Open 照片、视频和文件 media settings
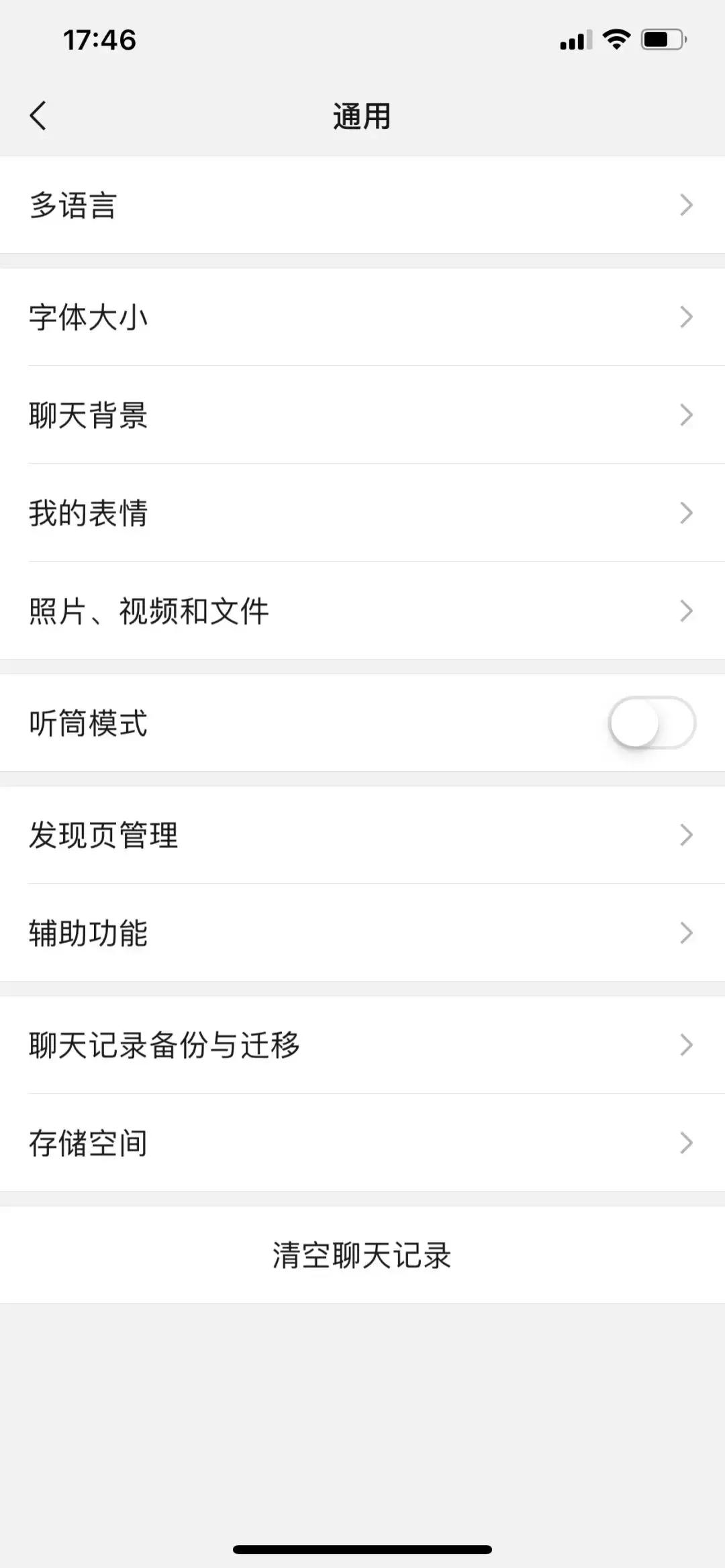 pos(362,611)
